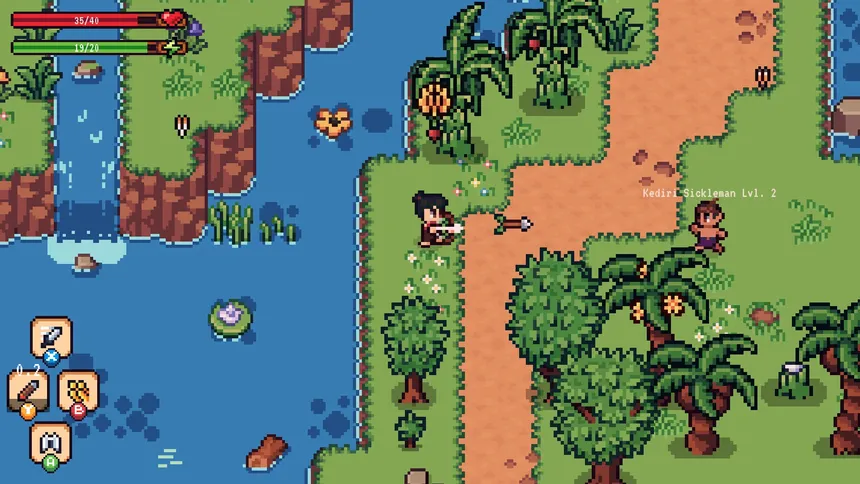The image size is (860, 484).
Task: Use the item slot marked Y
Action: [28, 388]
